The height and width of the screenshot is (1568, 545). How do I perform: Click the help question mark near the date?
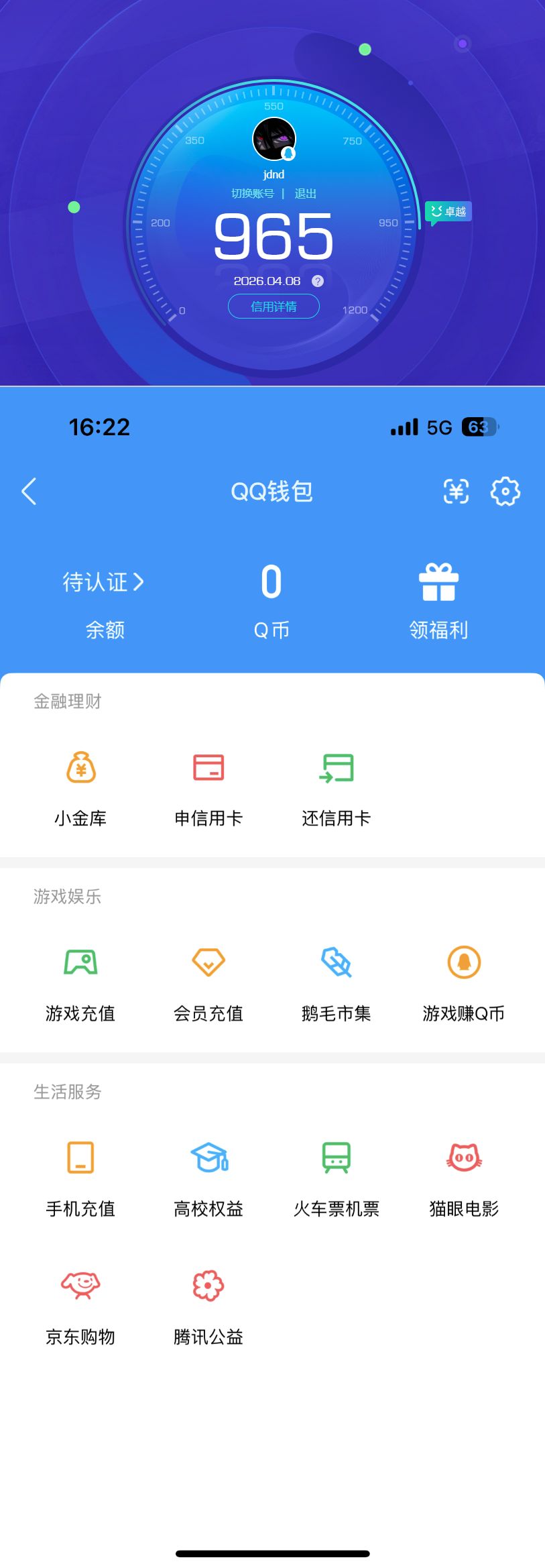point(316,281)
